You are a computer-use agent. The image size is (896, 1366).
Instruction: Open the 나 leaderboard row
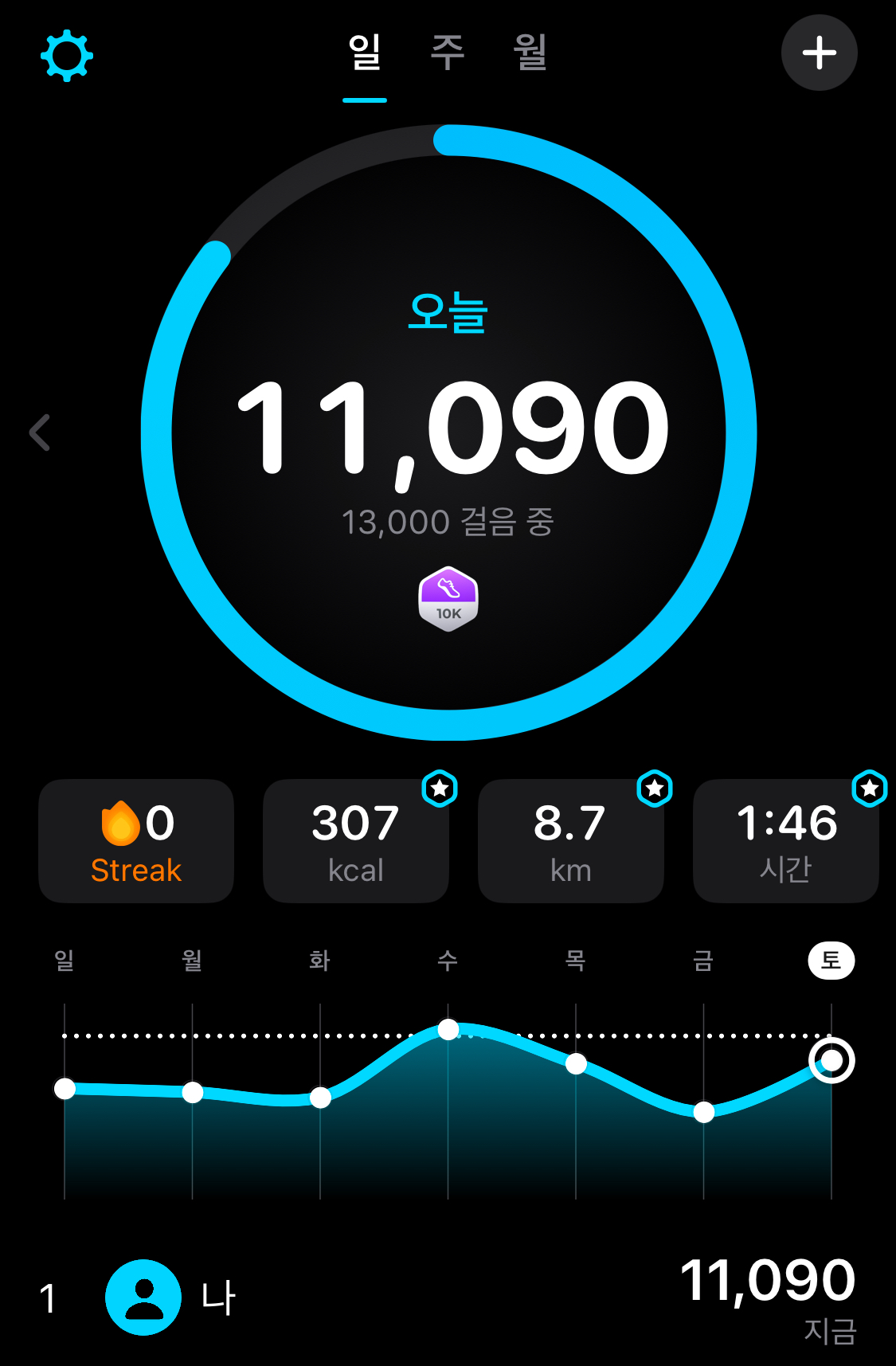(x=448, y=1298)
